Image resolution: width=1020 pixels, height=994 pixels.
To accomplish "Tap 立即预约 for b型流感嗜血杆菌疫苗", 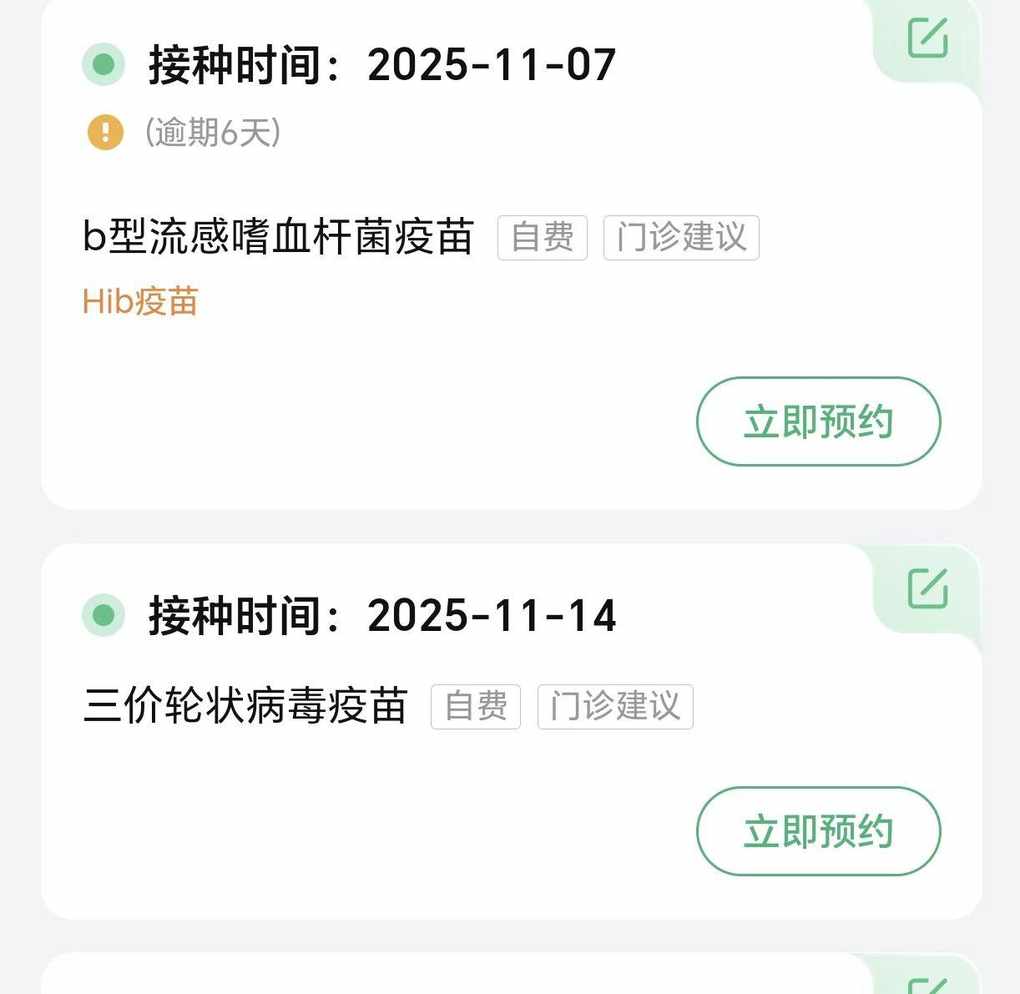I will [818, 421].
